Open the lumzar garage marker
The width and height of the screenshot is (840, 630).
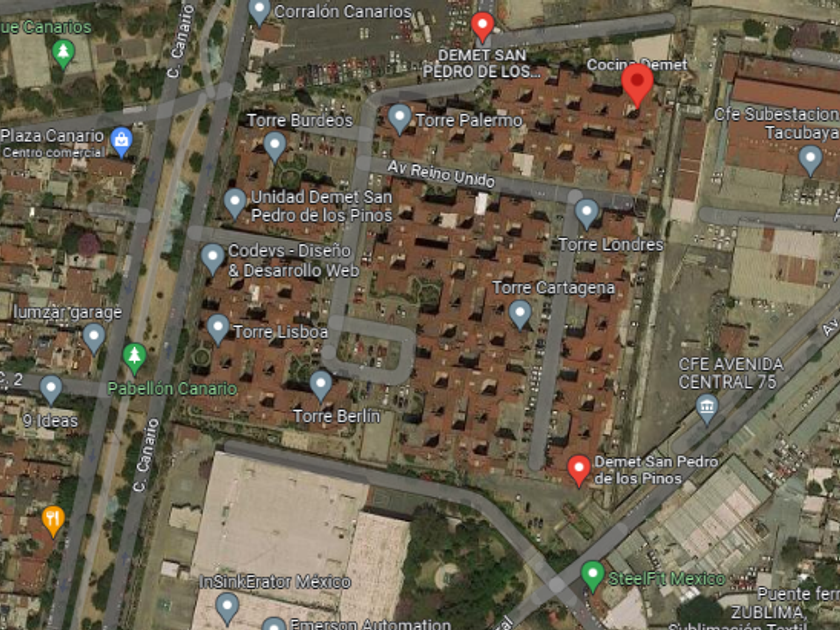coord(94,339)
